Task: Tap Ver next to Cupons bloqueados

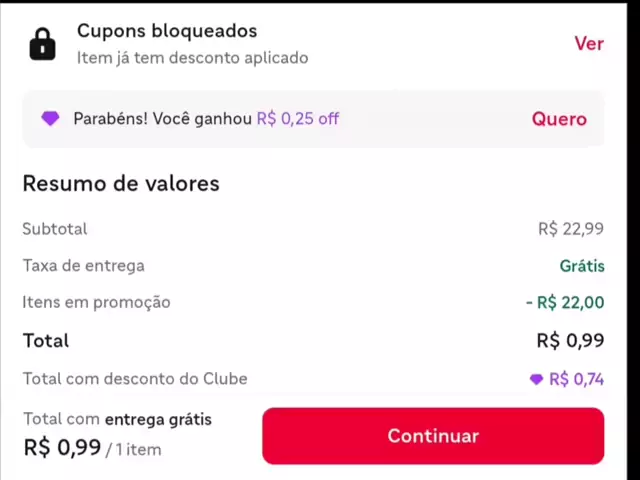Action: pyautogui.click(x=588, y=43)
